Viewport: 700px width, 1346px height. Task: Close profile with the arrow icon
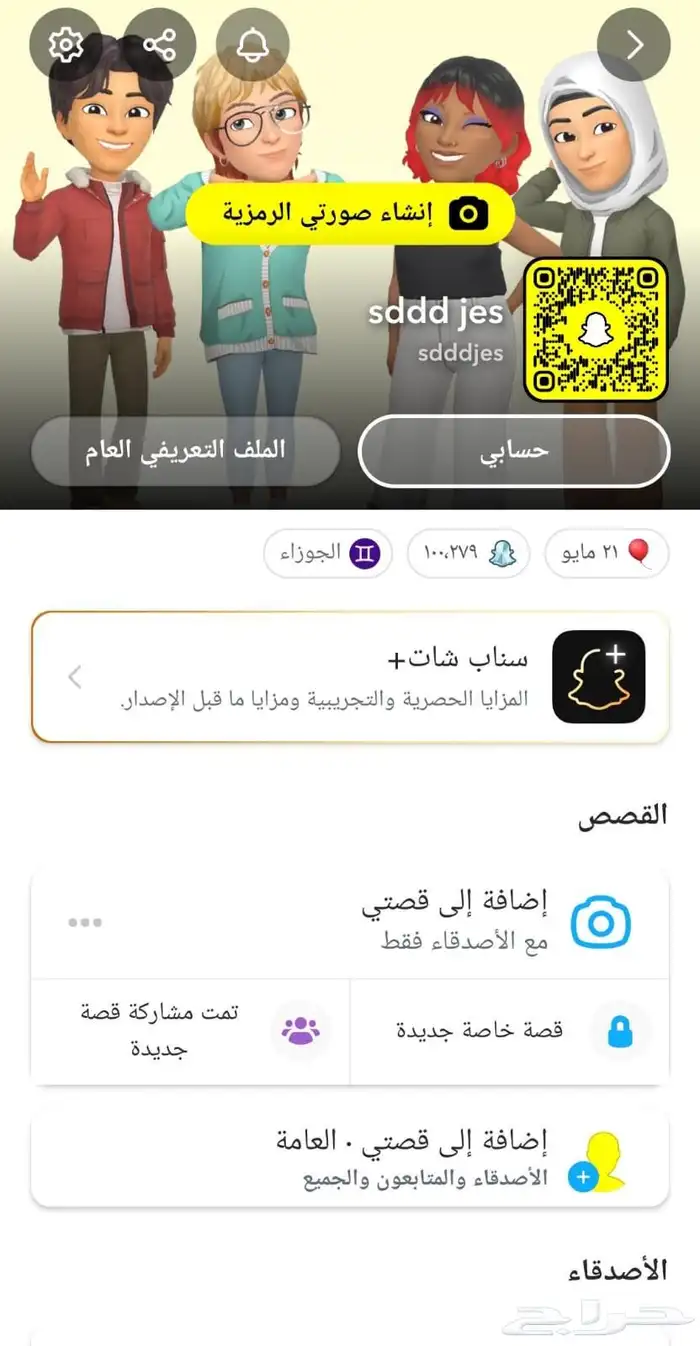click(x=633, y=45)
